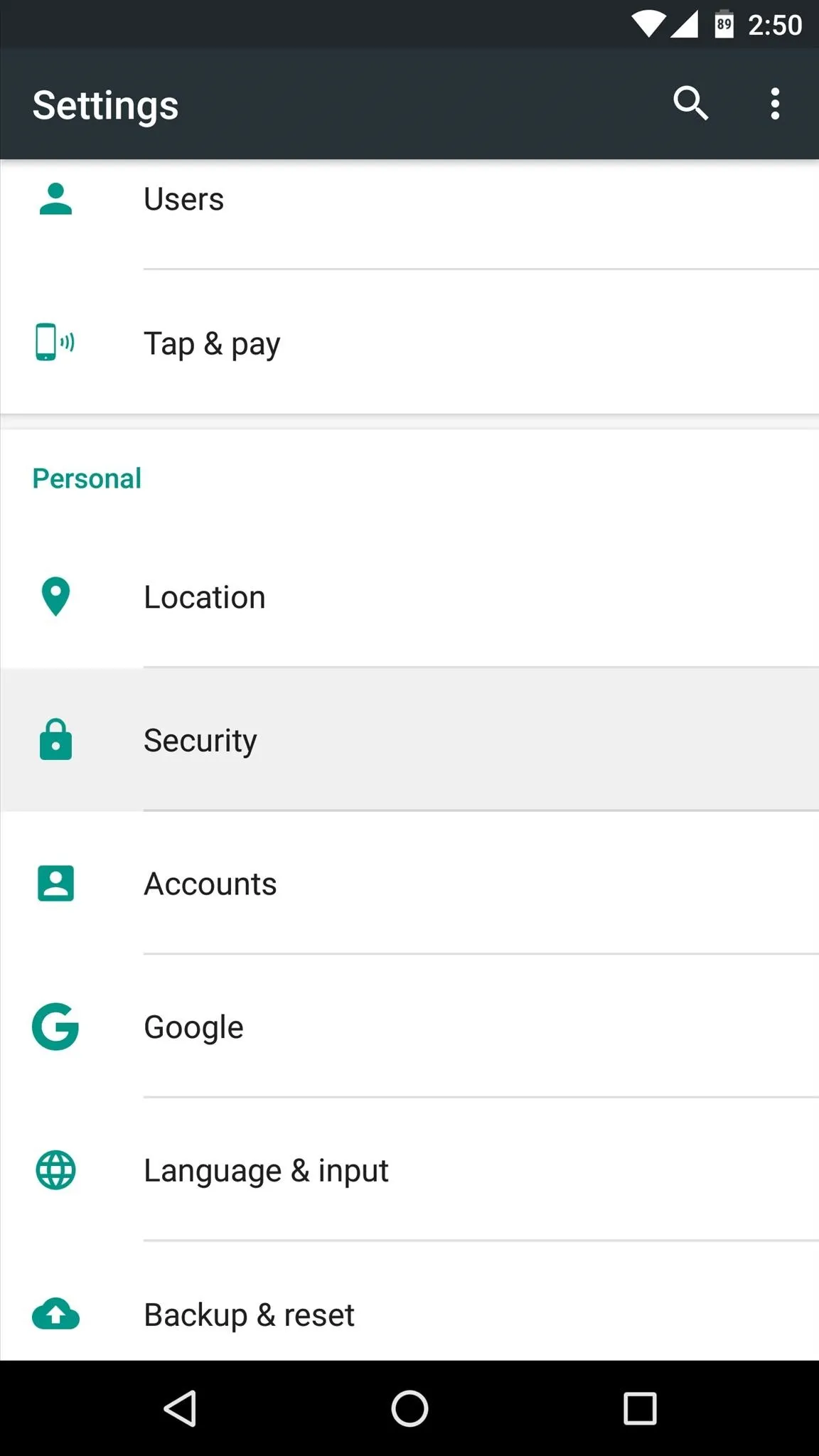Select the Security row
Image resolution: width=819 pixels, height=1456 pixels.
click(x=409, y=739)
